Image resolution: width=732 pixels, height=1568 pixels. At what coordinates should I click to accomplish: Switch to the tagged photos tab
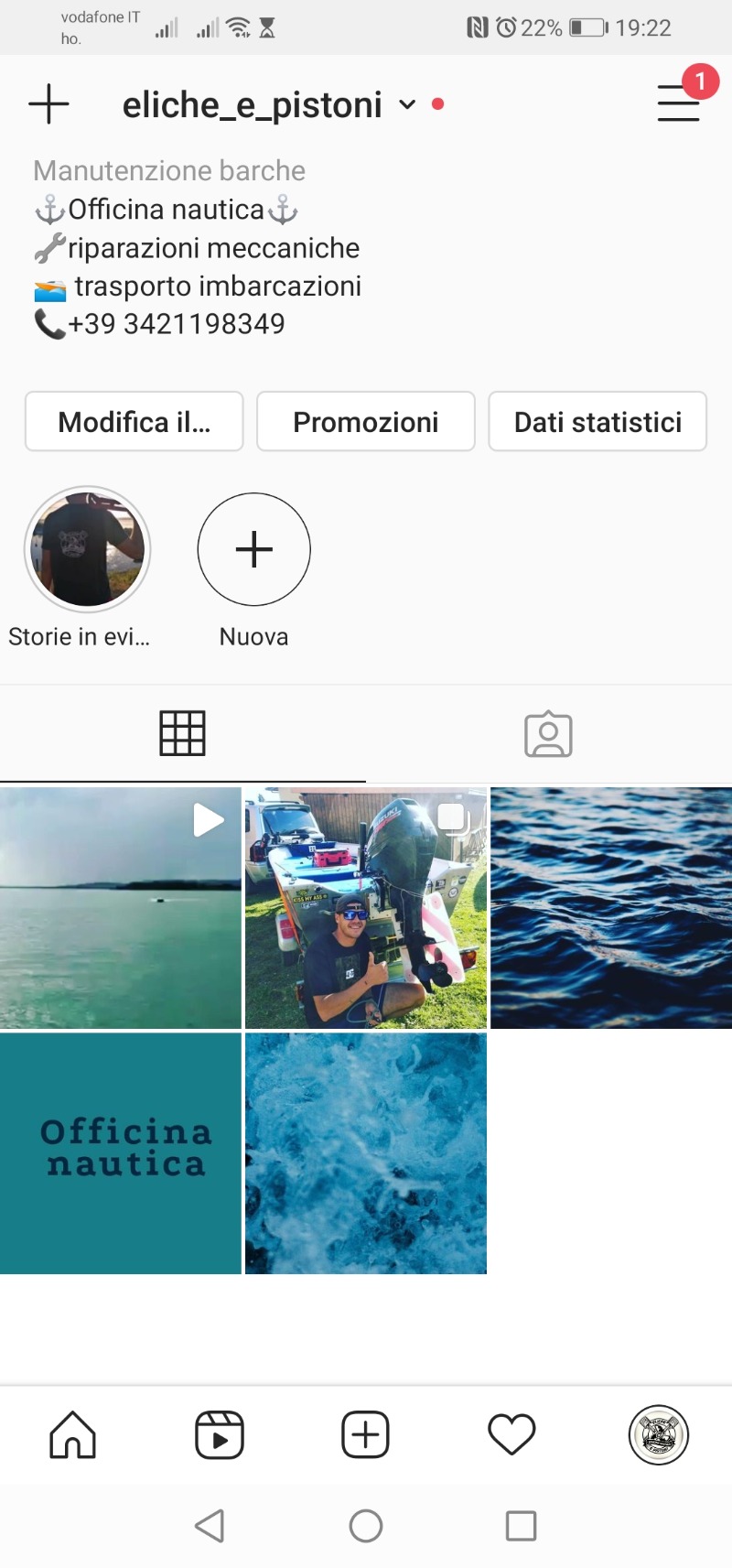click(x=548, y=734)
